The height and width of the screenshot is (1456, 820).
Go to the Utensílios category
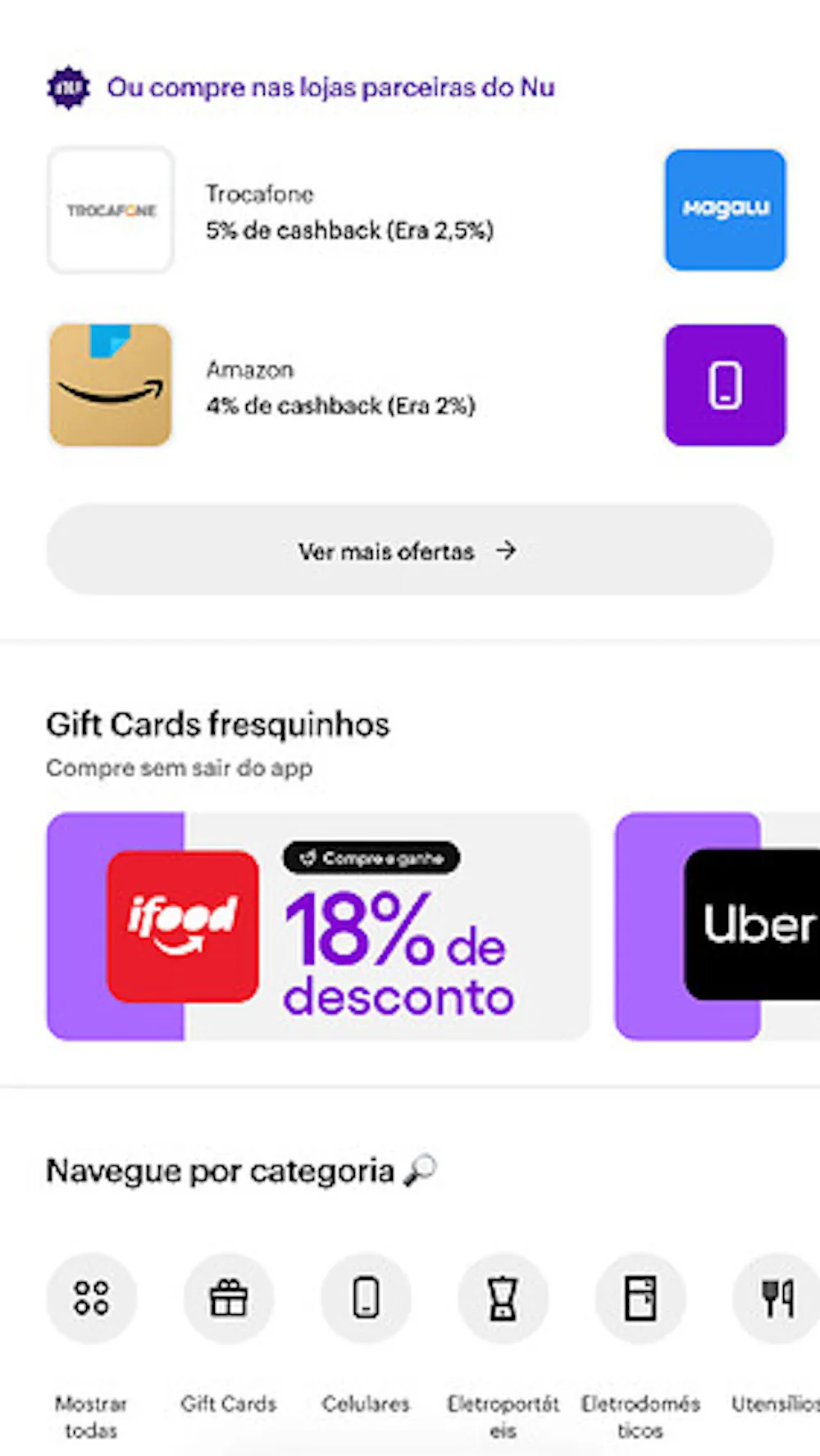[x=776, y=1299]
